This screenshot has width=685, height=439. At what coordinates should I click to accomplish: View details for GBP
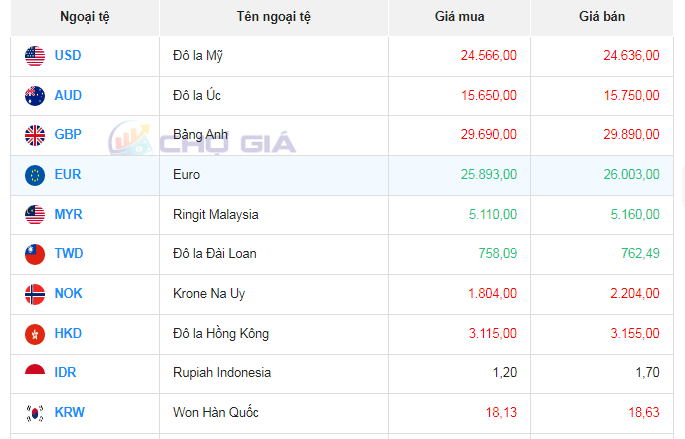pyautogui.click(x=68, y=135)
